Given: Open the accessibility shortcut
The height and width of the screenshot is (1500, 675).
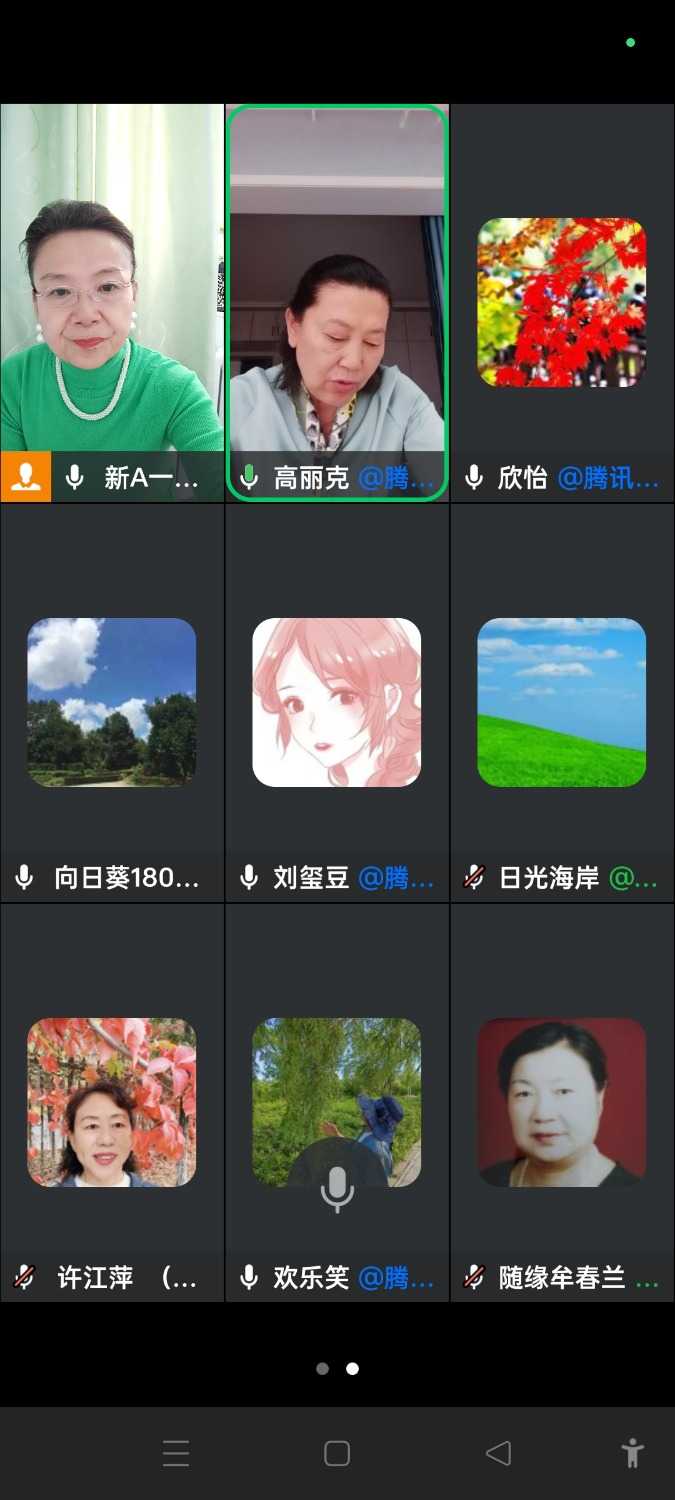Looking at the screenshot, I should click(632, 1453).
